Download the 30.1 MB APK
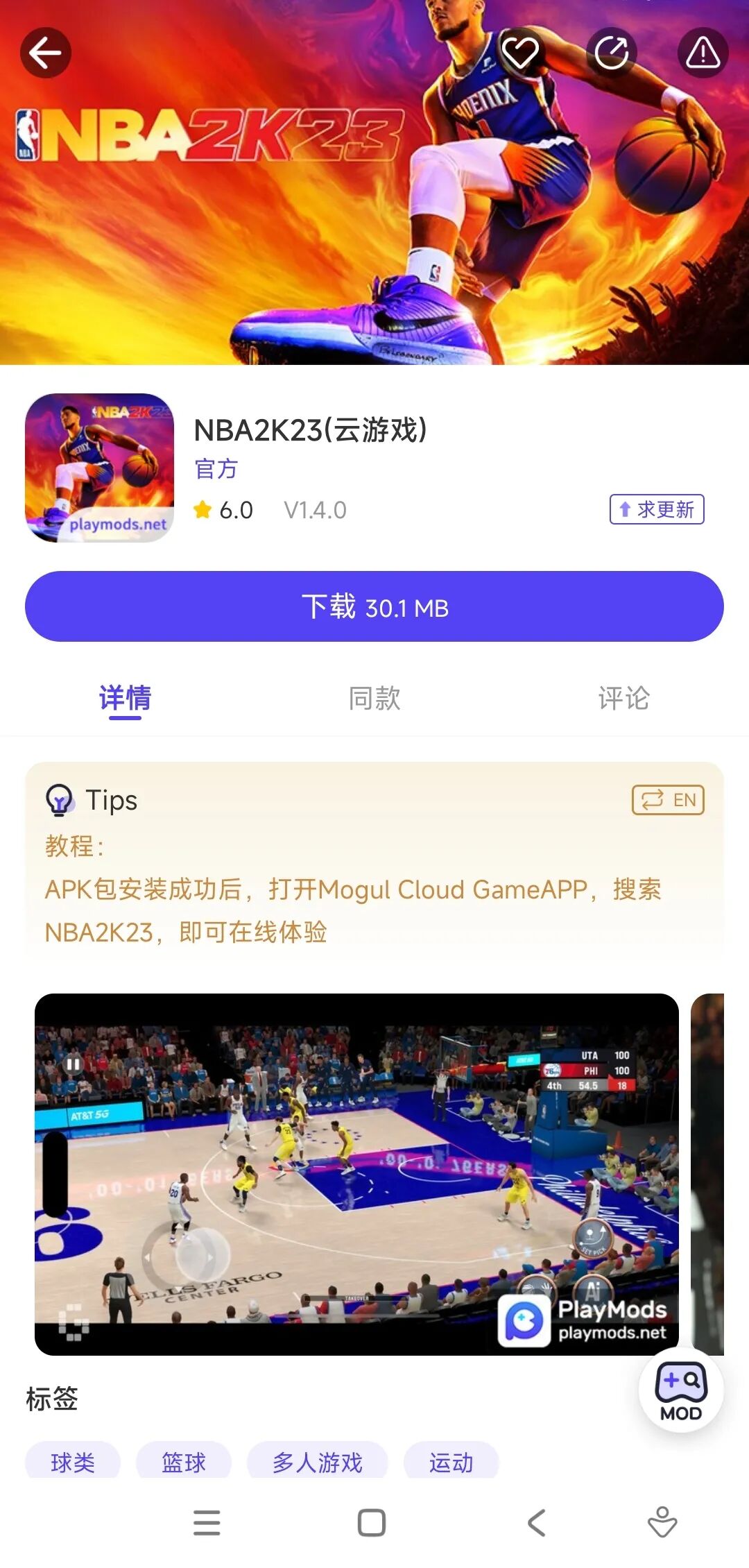The height and width of the screenshot is (1568, 749). pos(374,607)
